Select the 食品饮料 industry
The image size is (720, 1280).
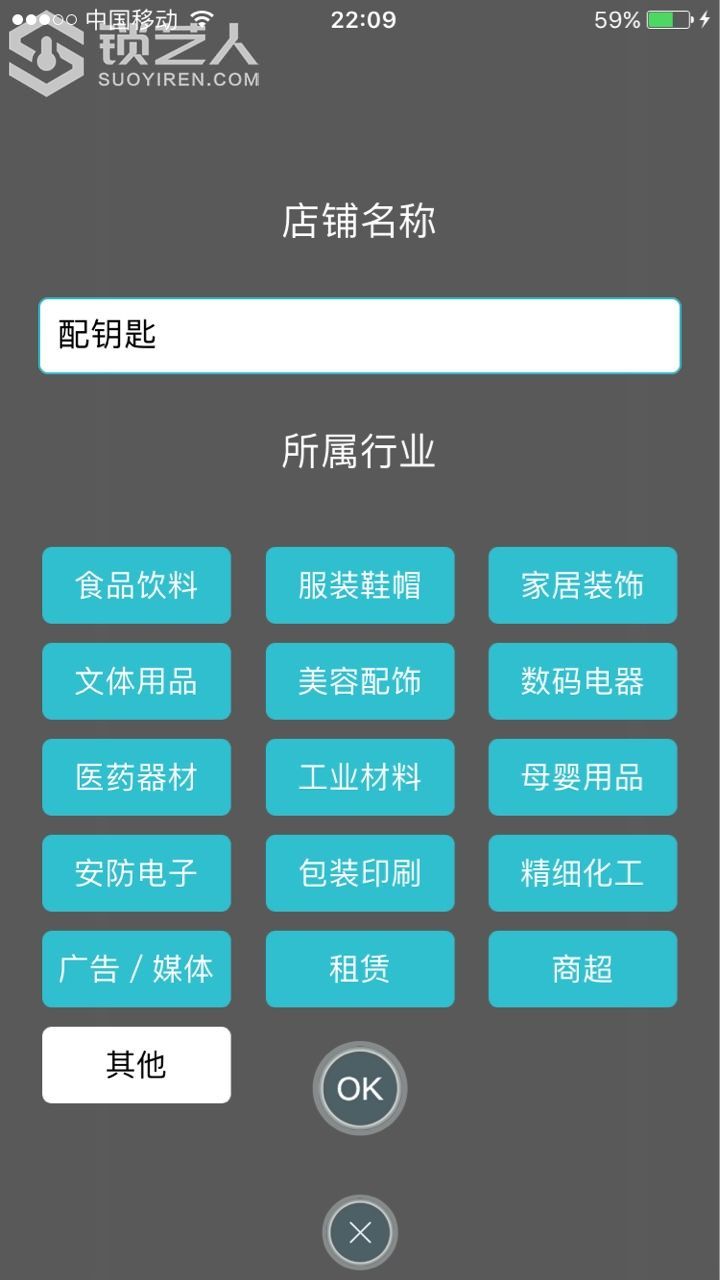coord(136,585)
